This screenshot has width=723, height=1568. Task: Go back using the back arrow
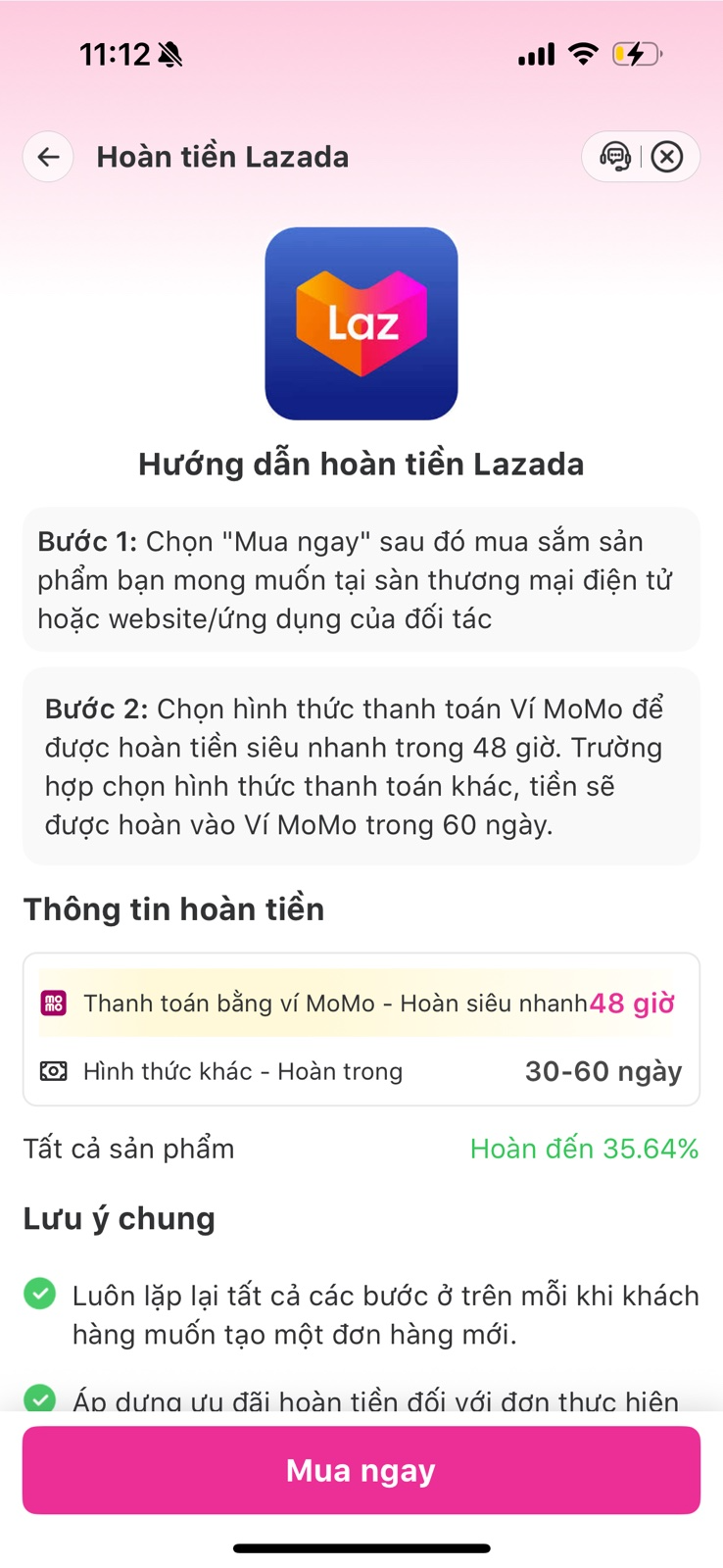point(48,157)
